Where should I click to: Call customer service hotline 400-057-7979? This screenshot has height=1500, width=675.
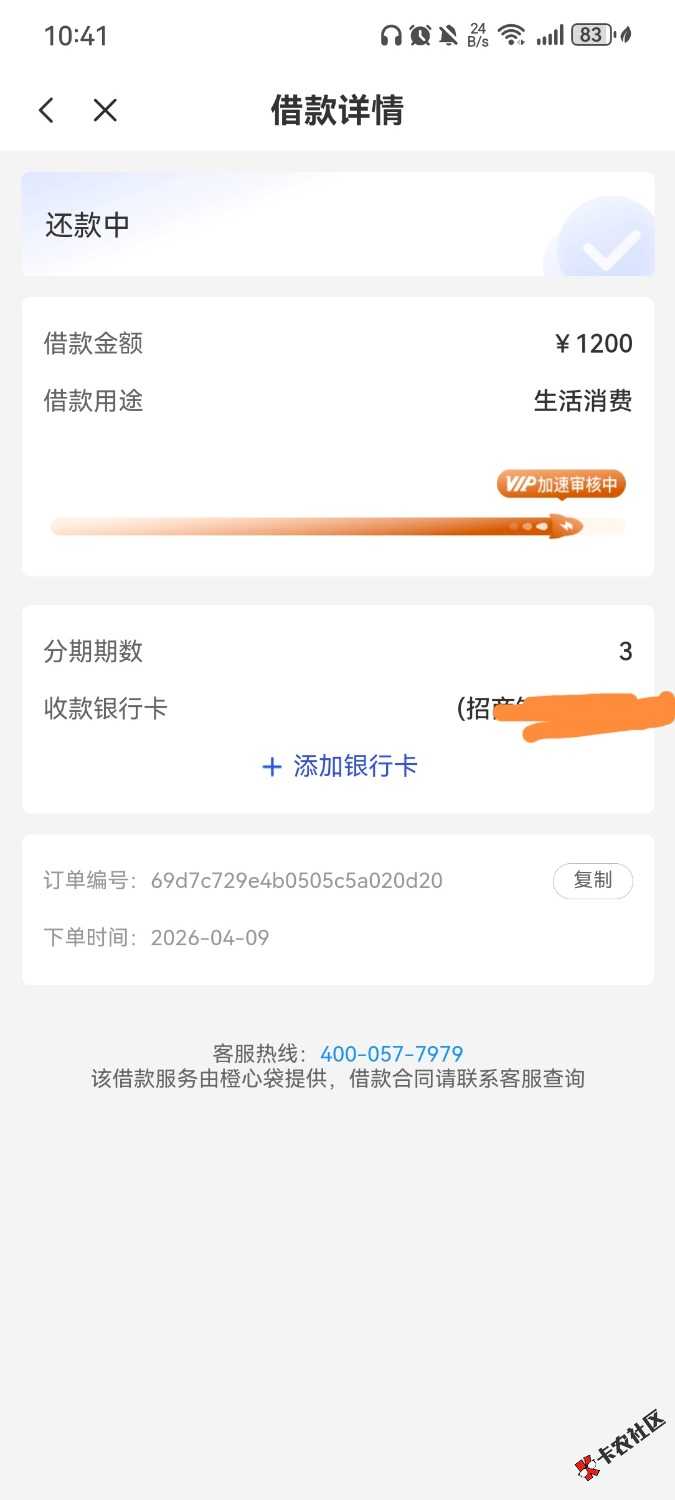391,1054
